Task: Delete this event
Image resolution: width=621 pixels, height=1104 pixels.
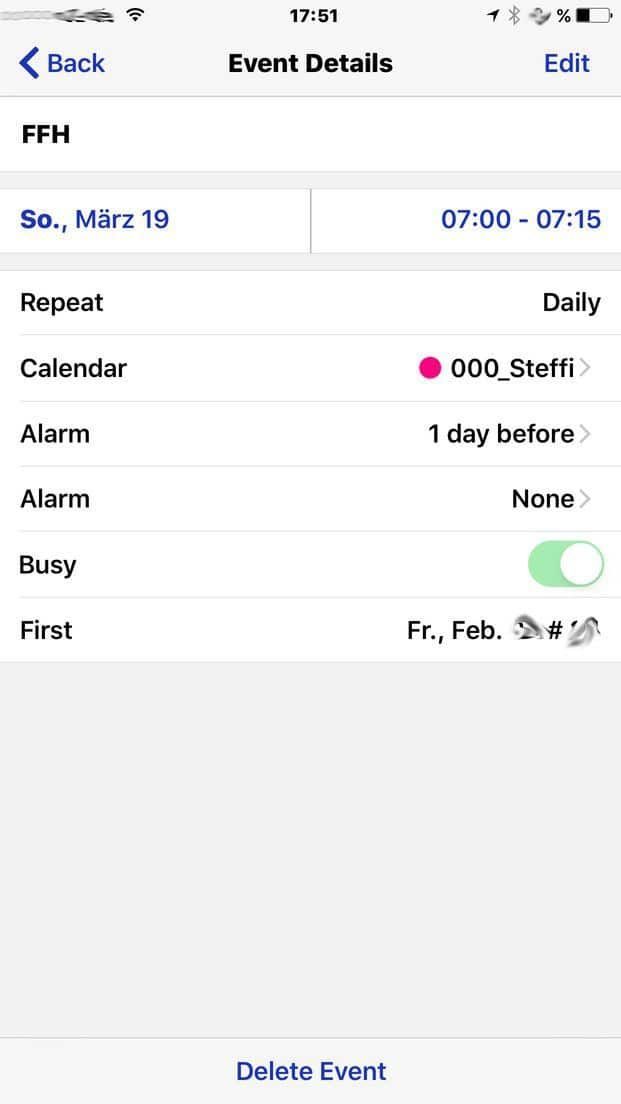Action: point(311,1071)
